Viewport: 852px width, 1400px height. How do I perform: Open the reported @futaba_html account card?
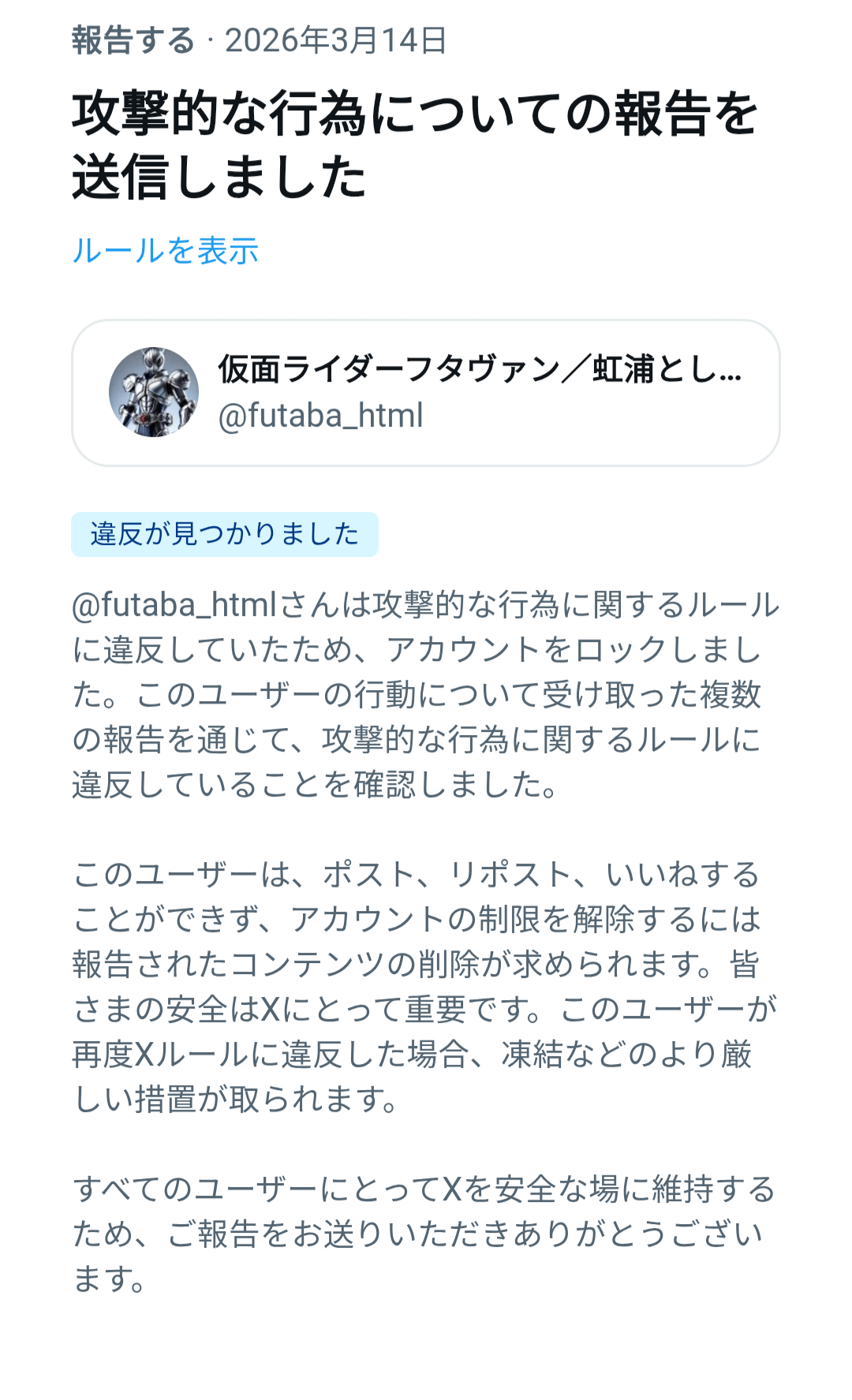425,393
